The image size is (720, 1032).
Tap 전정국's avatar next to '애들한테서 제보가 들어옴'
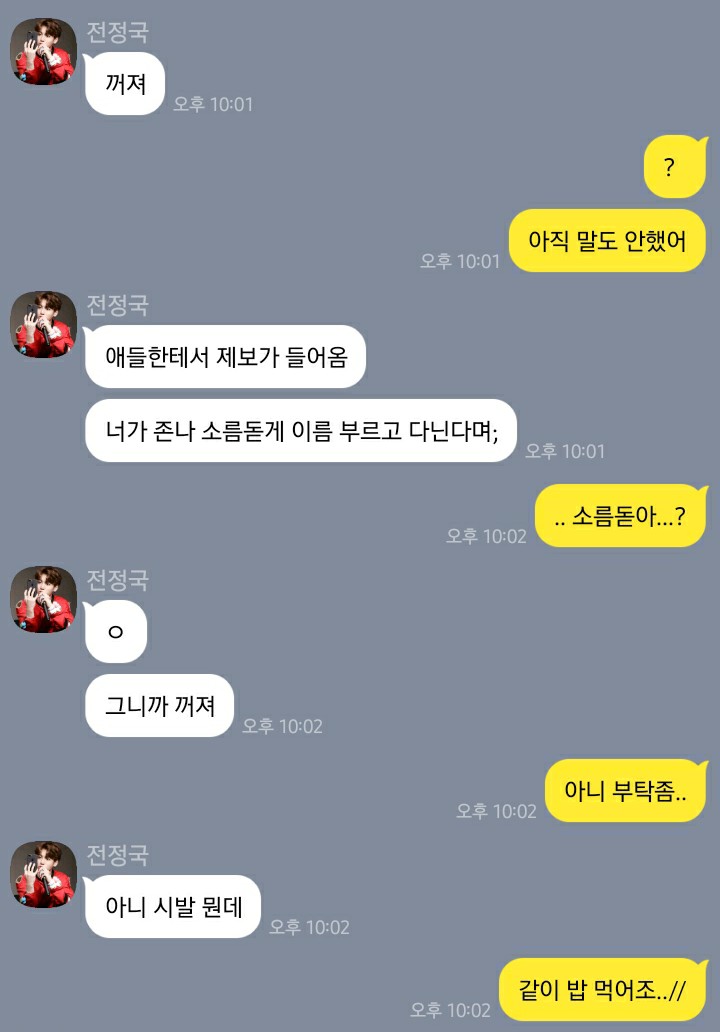(x=43, y=325)
